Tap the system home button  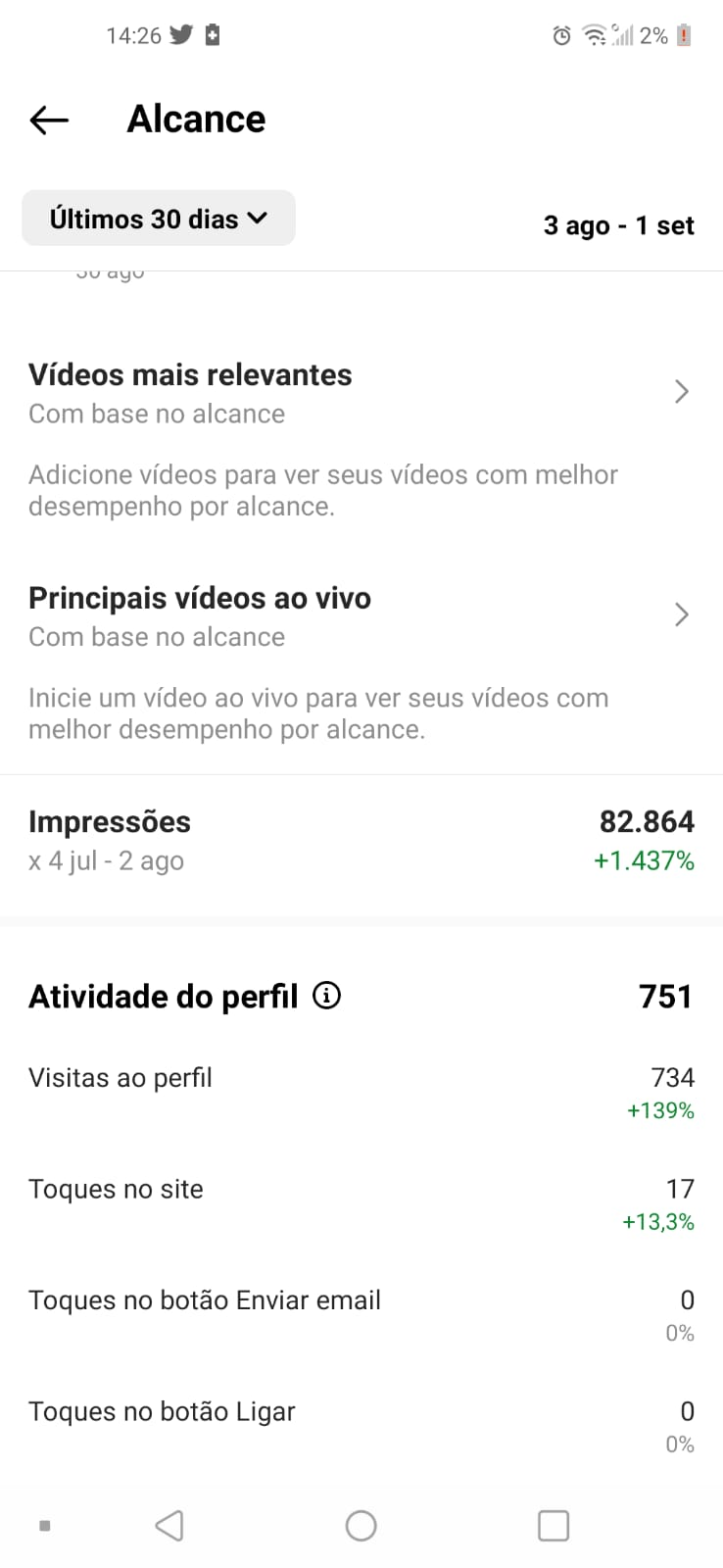click(361, 1526)
